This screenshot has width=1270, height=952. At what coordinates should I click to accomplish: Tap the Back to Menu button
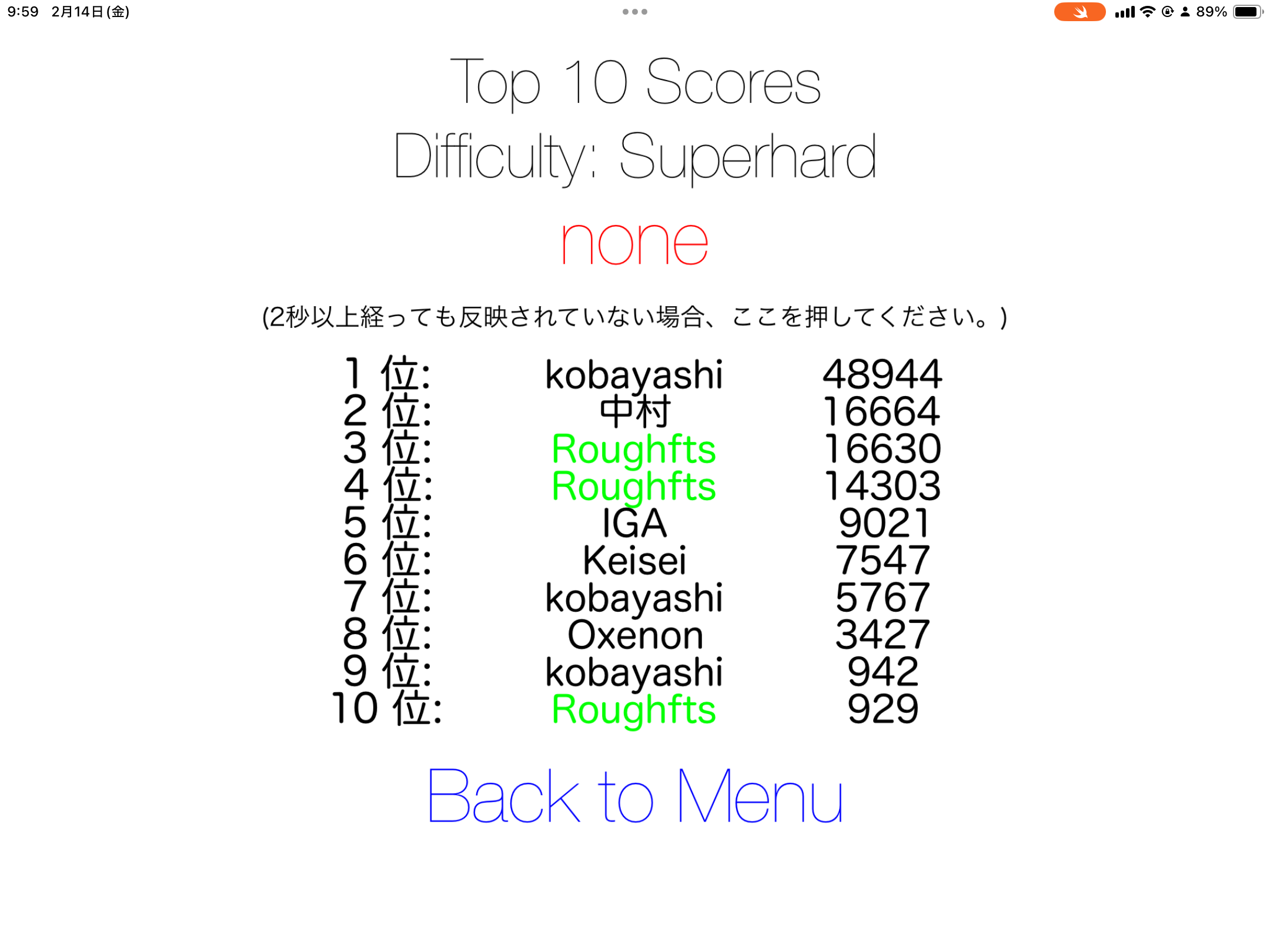pos(635,796)
